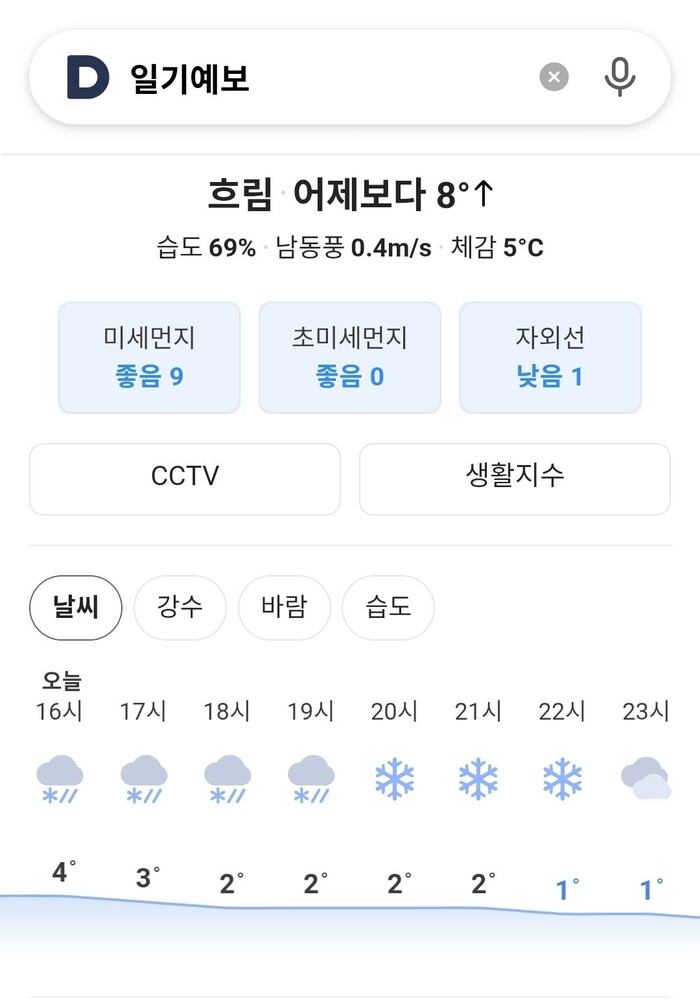
Task: Start voice search with the microphone
Action: pyautogui.click(x=620, y=77)
